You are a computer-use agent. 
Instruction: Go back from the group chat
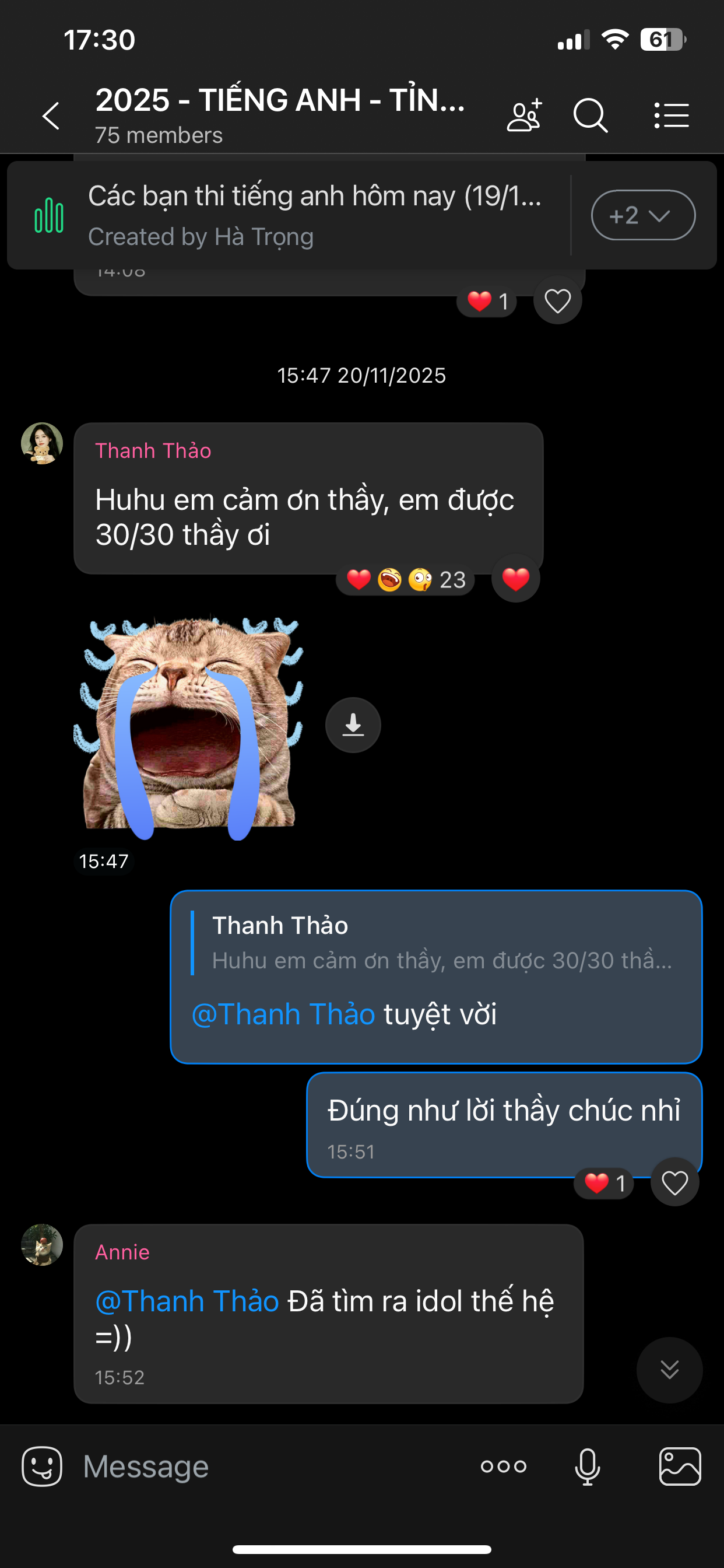pyautogui.click(x=51, y=116)
